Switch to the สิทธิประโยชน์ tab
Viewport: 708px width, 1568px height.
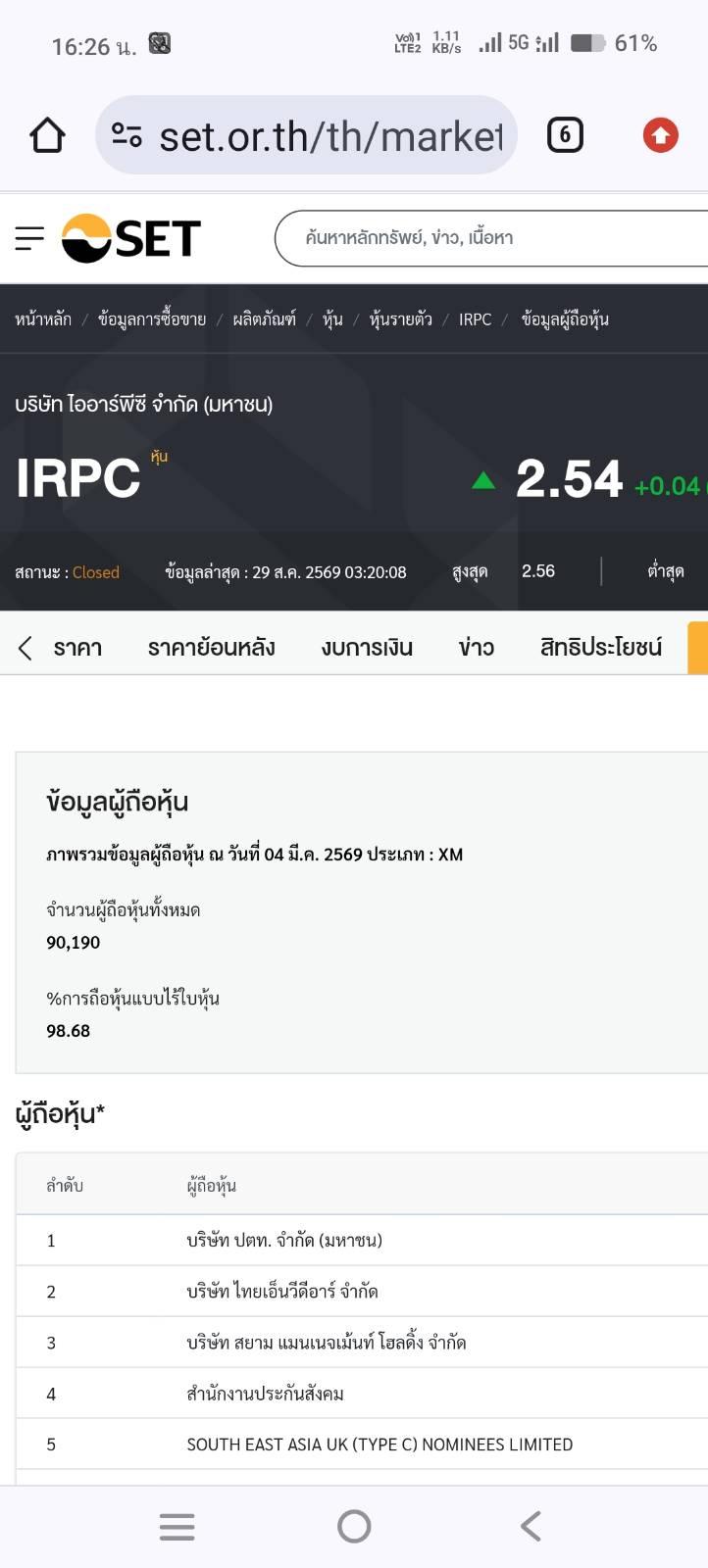(x=601, y=648)
